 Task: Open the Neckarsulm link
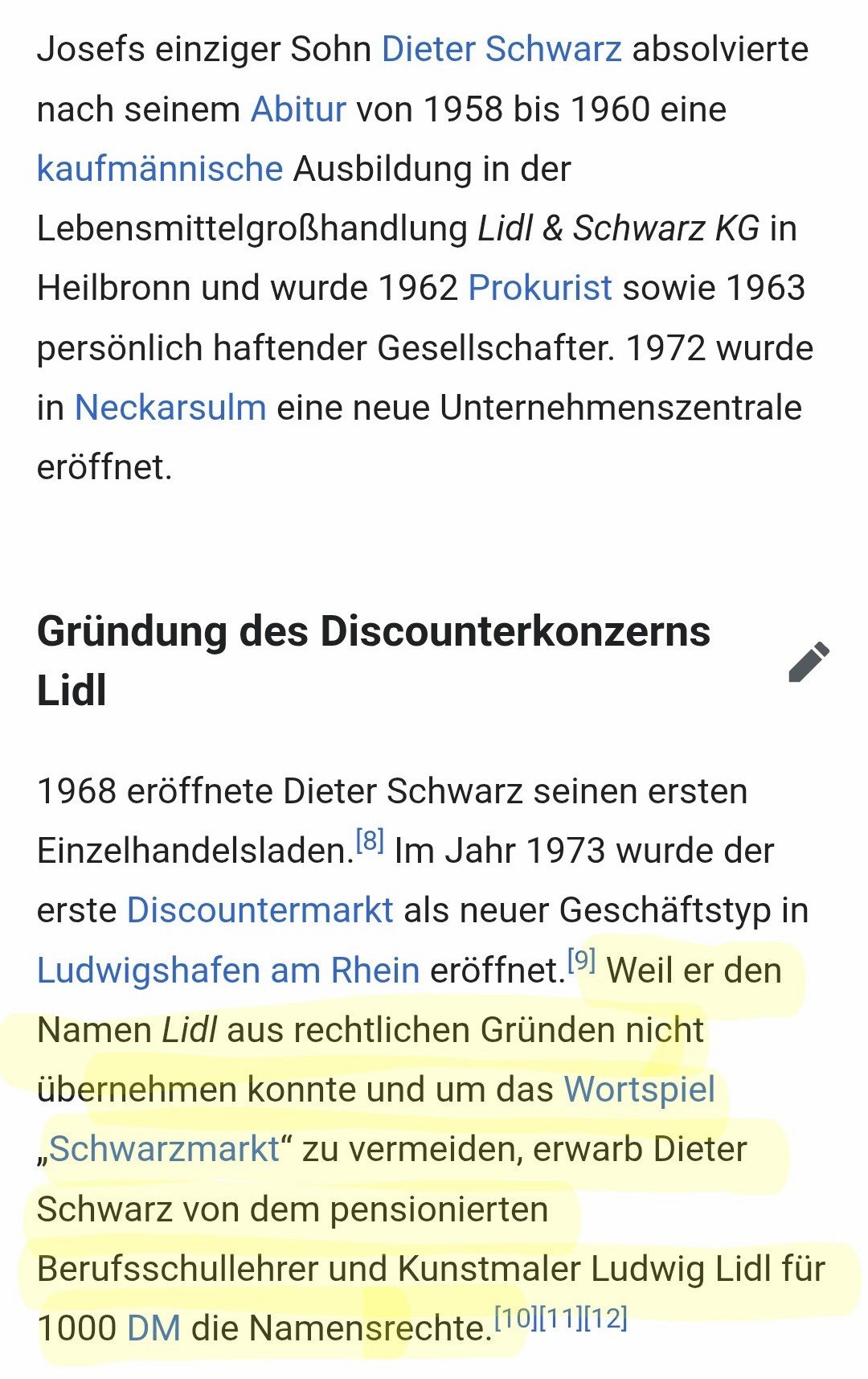pyautogui.click(x=170, y=408)
